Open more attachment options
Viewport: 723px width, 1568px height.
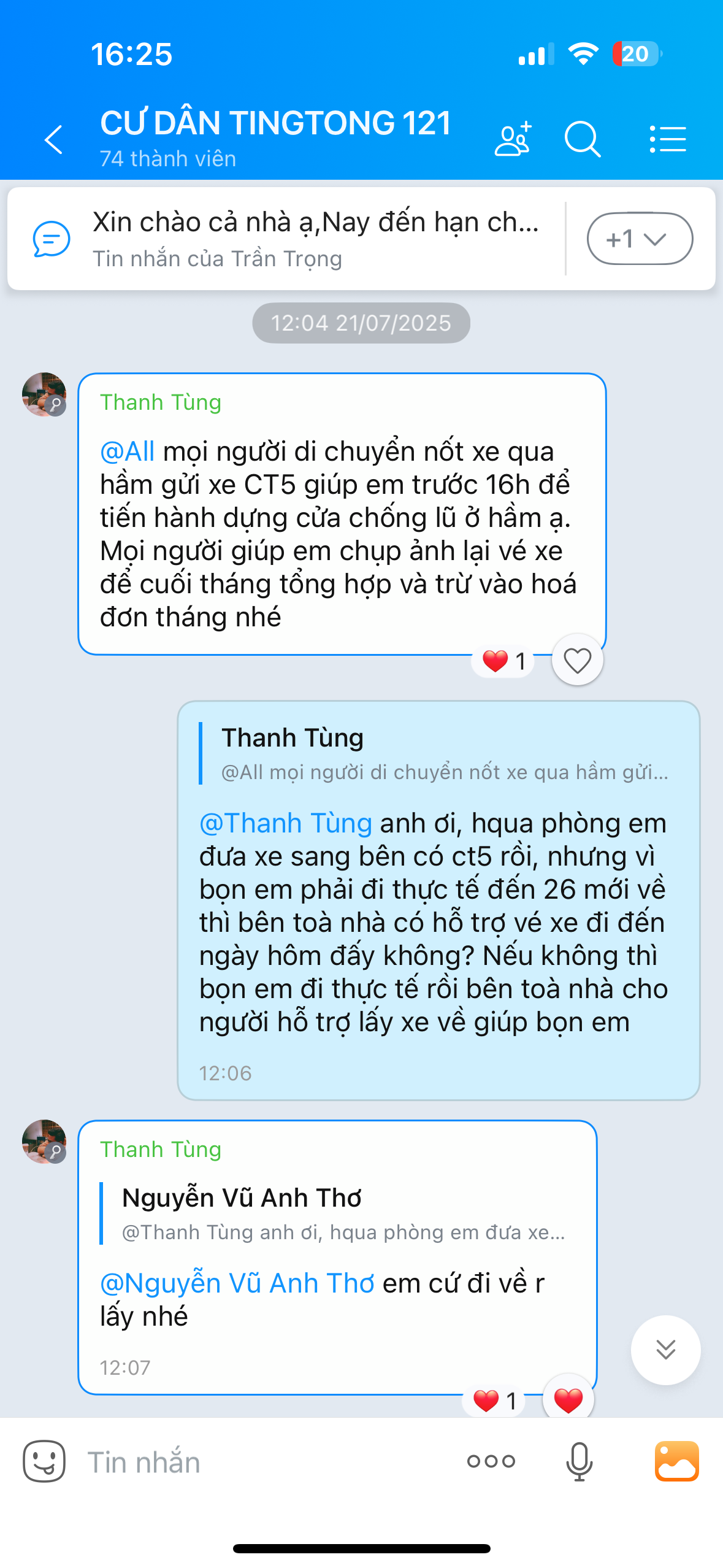(x=491, y=1461)
